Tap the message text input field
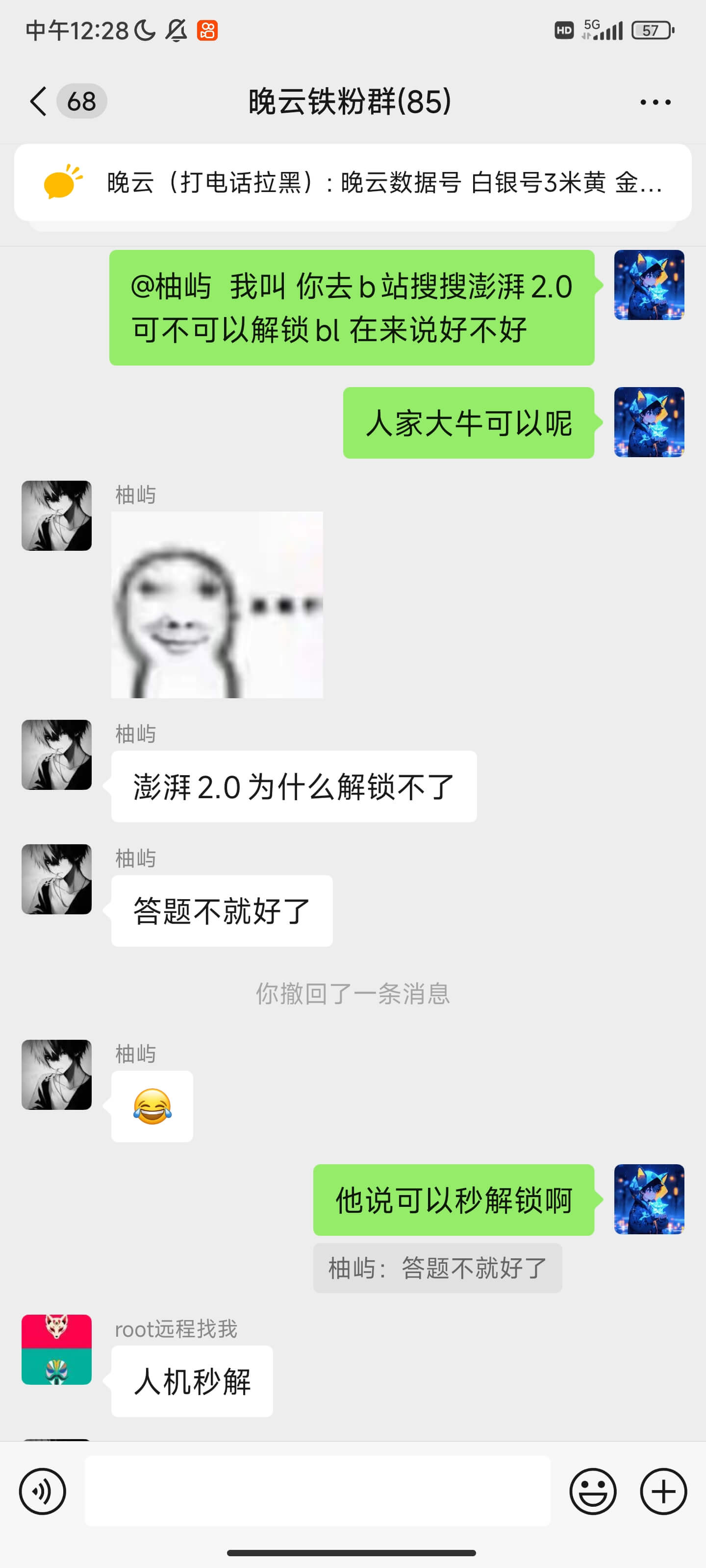 (317, 1491)
